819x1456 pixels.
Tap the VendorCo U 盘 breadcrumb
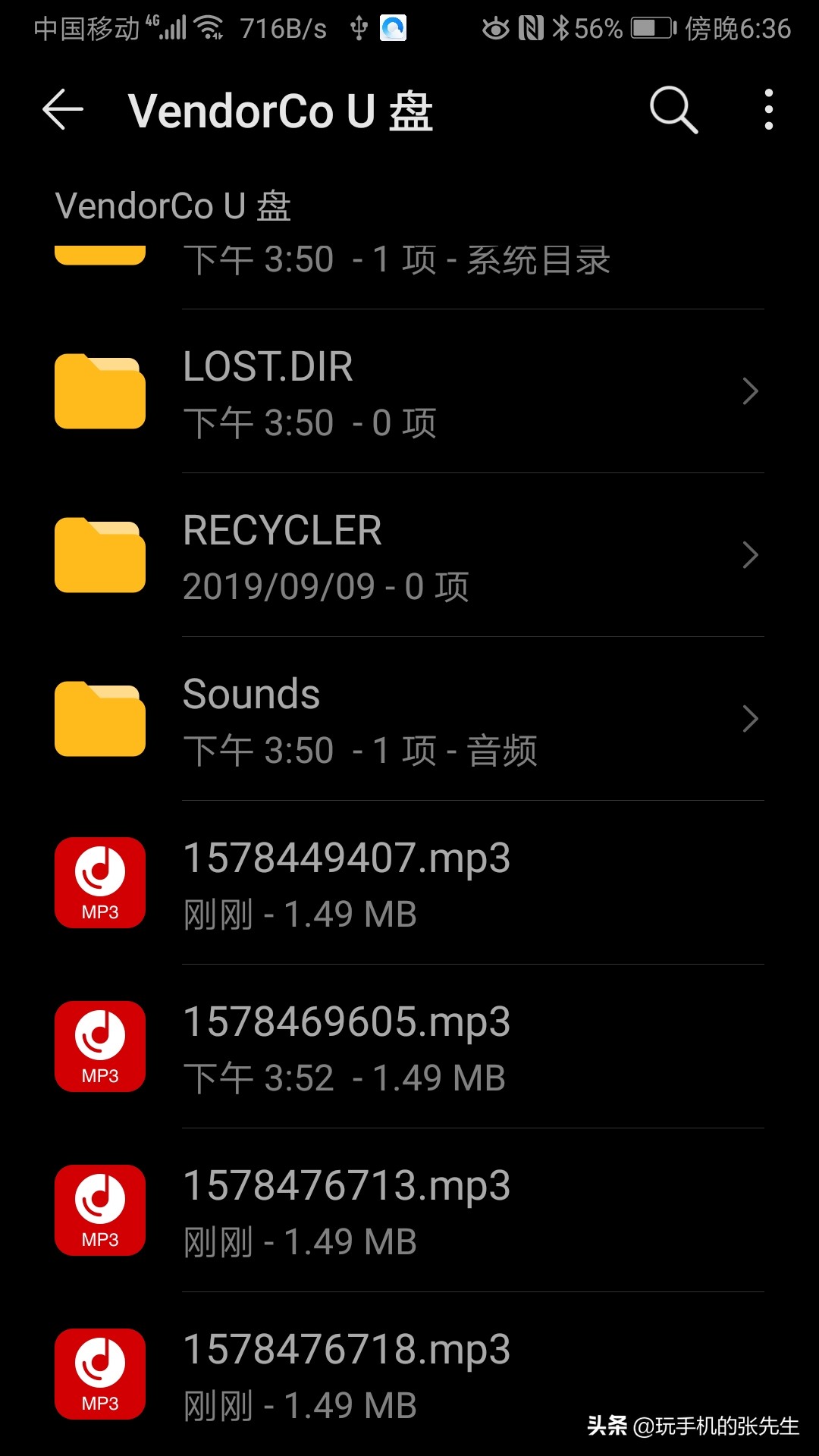[x=173, y=206]
